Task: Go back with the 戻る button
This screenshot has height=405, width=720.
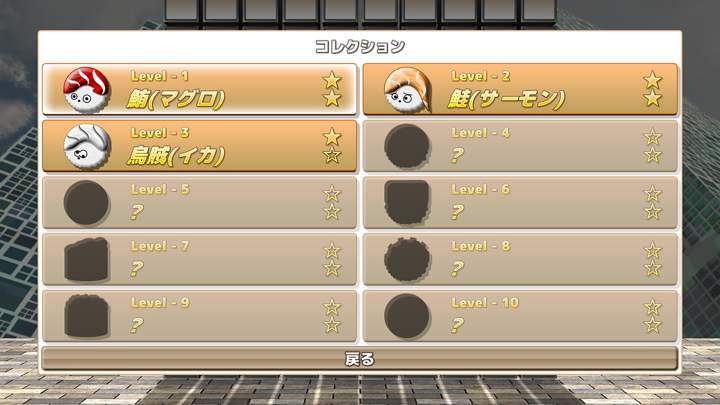Action: pyautogui.click(x=359, y=359)
